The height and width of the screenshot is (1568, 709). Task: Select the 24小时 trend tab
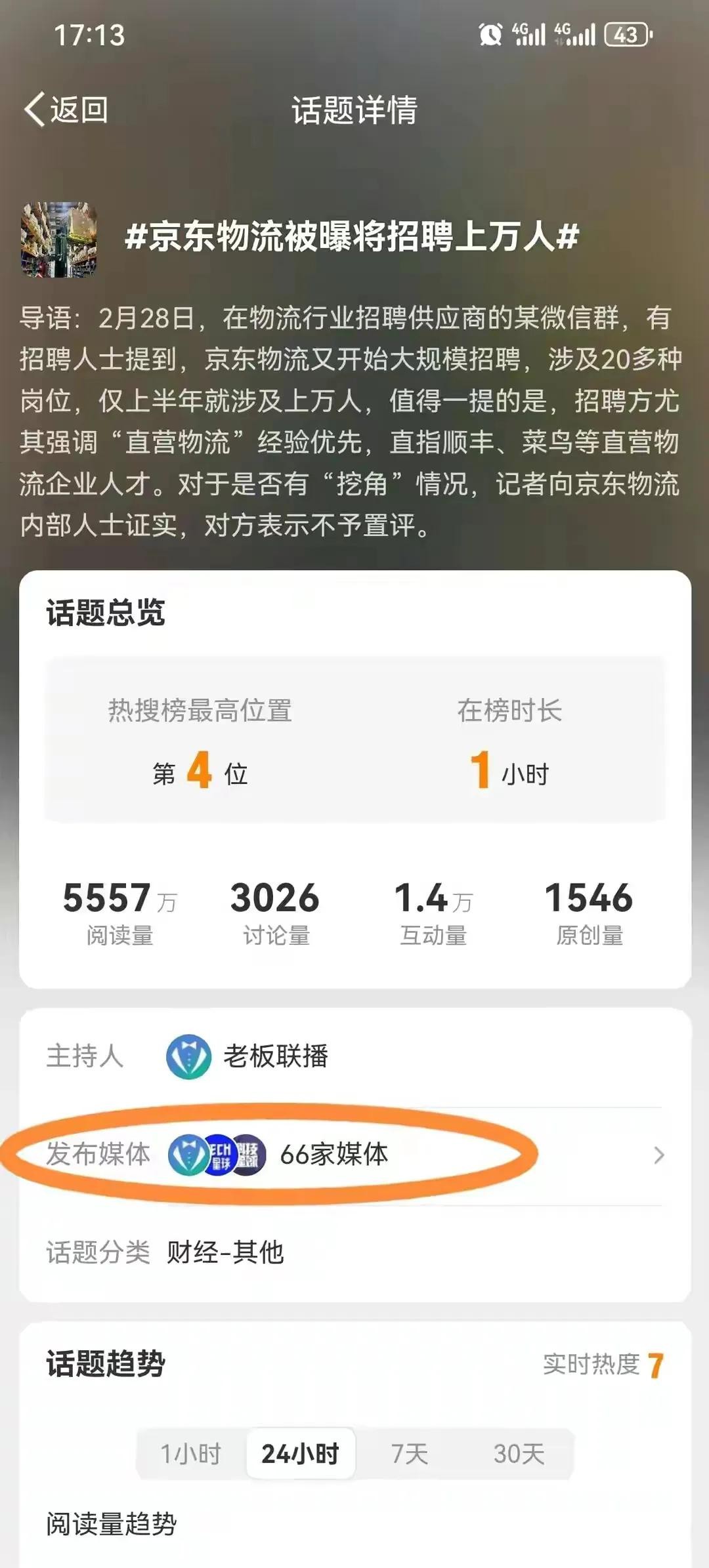click(300, 1454)
